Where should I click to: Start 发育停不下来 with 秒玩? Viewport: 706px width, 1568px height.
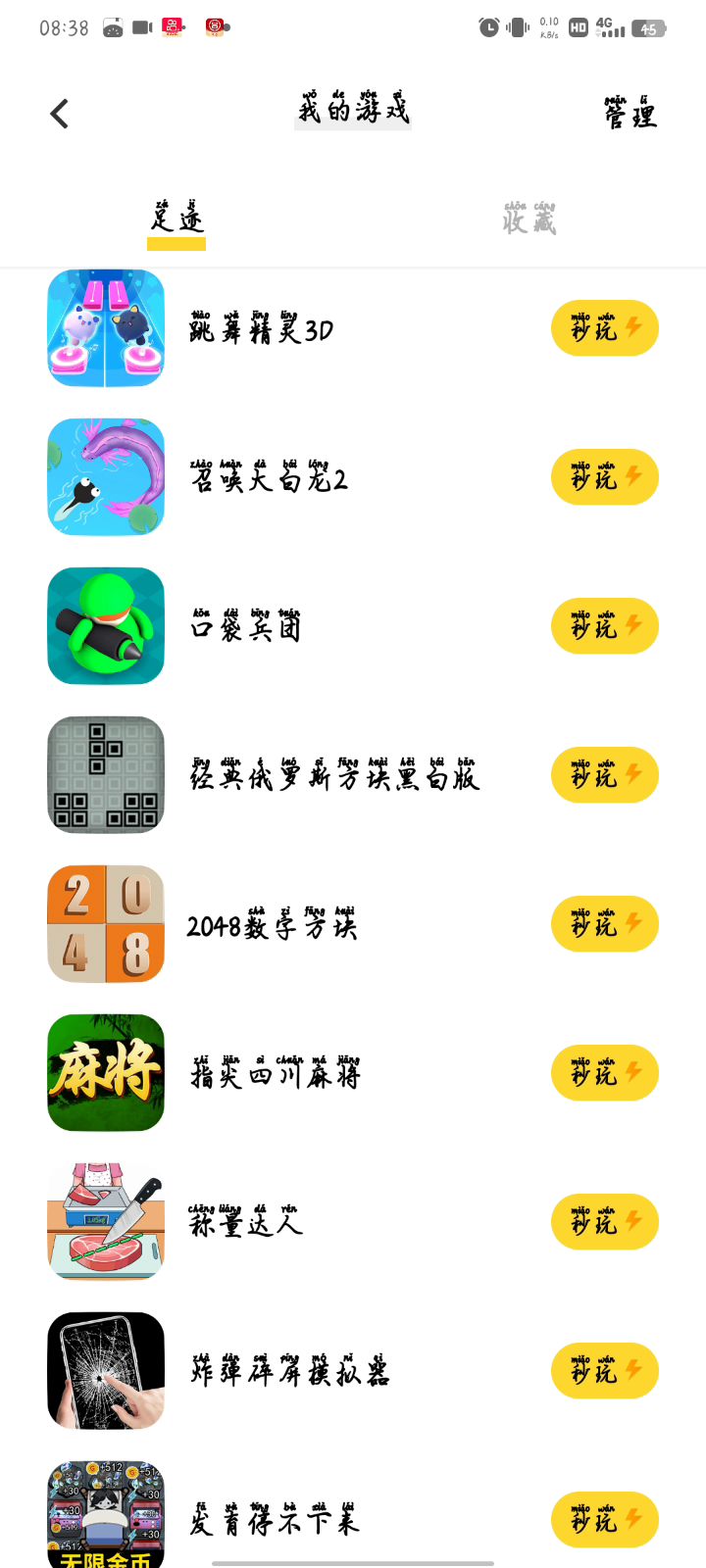pyautogui.click(x=604, y=1520)
